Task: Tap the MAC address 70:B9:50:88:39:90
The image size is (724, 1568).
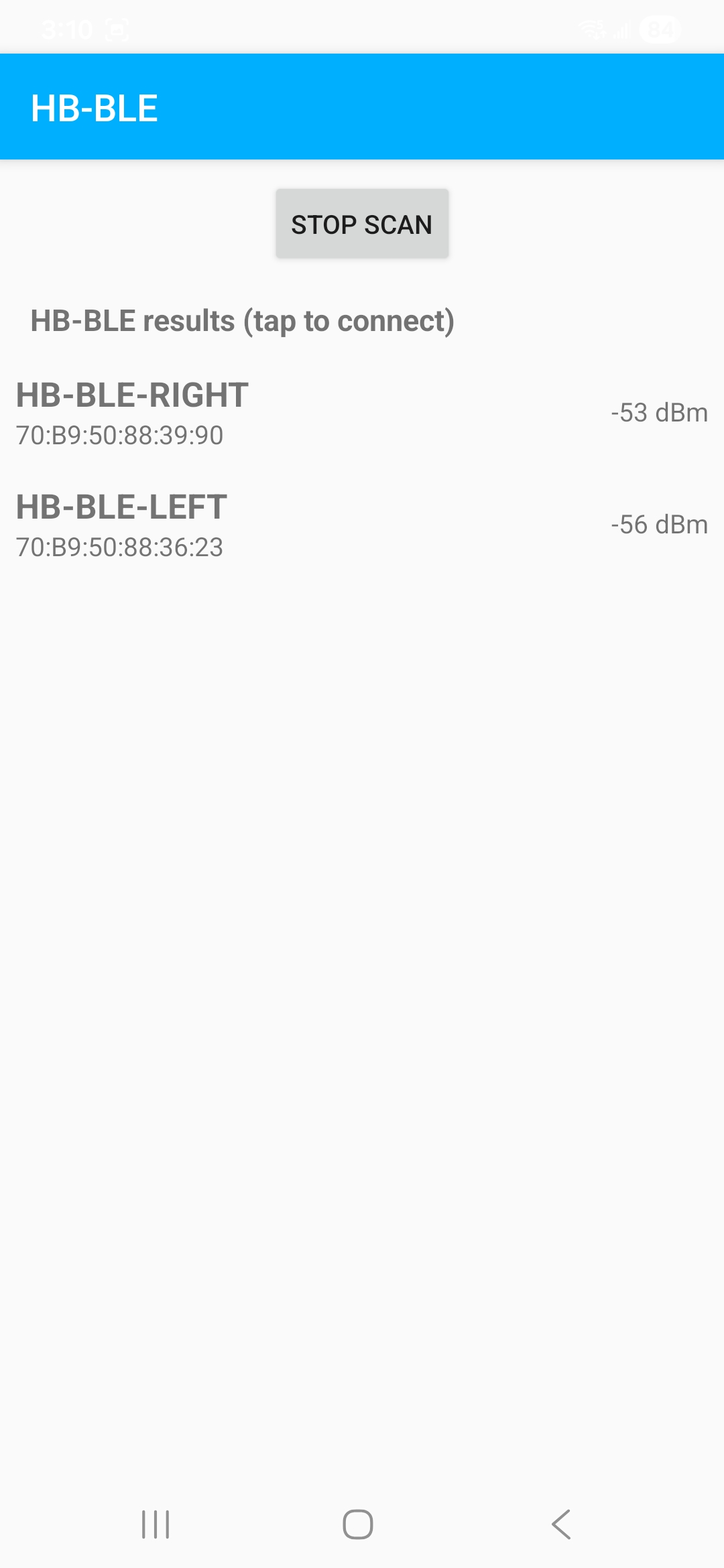Action: [119, 434]
